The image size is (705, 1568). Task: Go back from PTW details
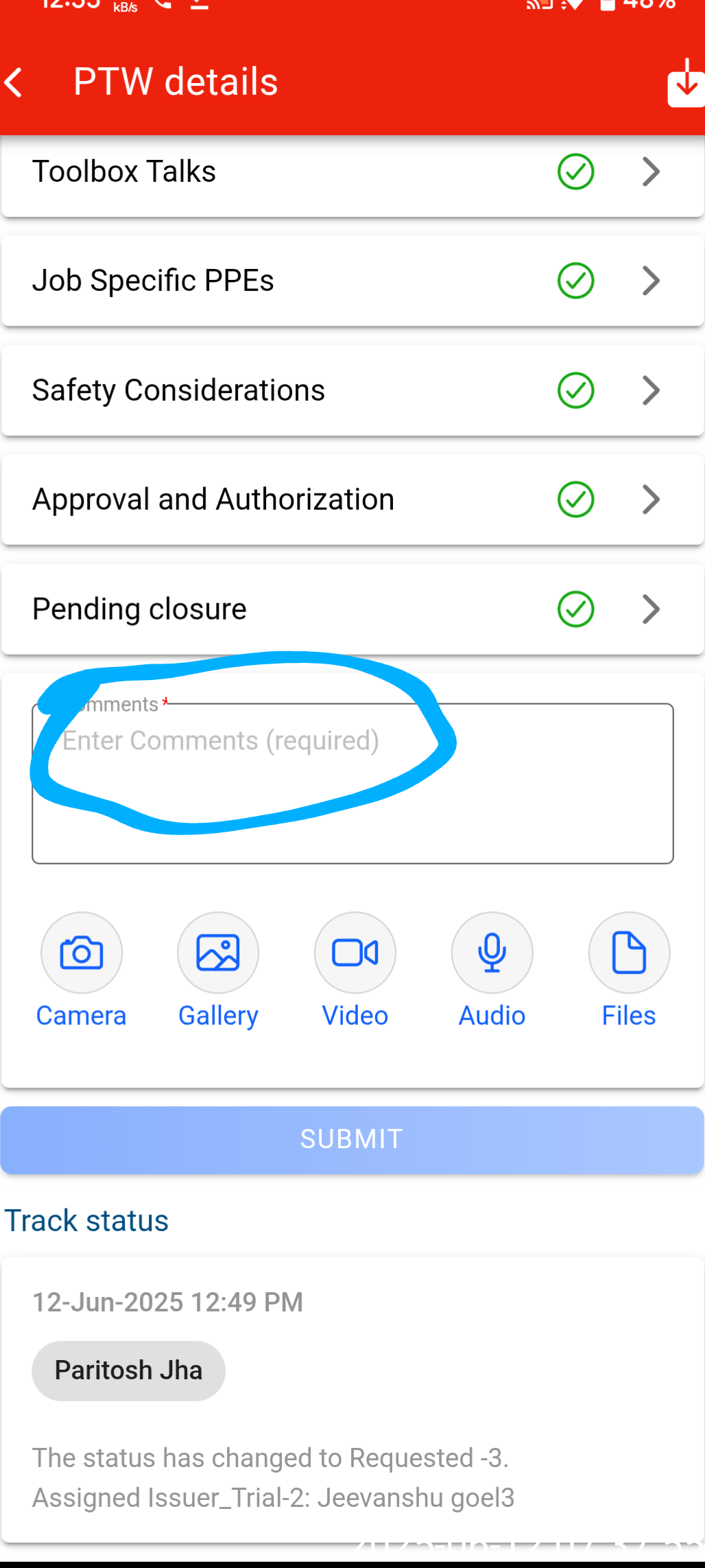point(15,82)
